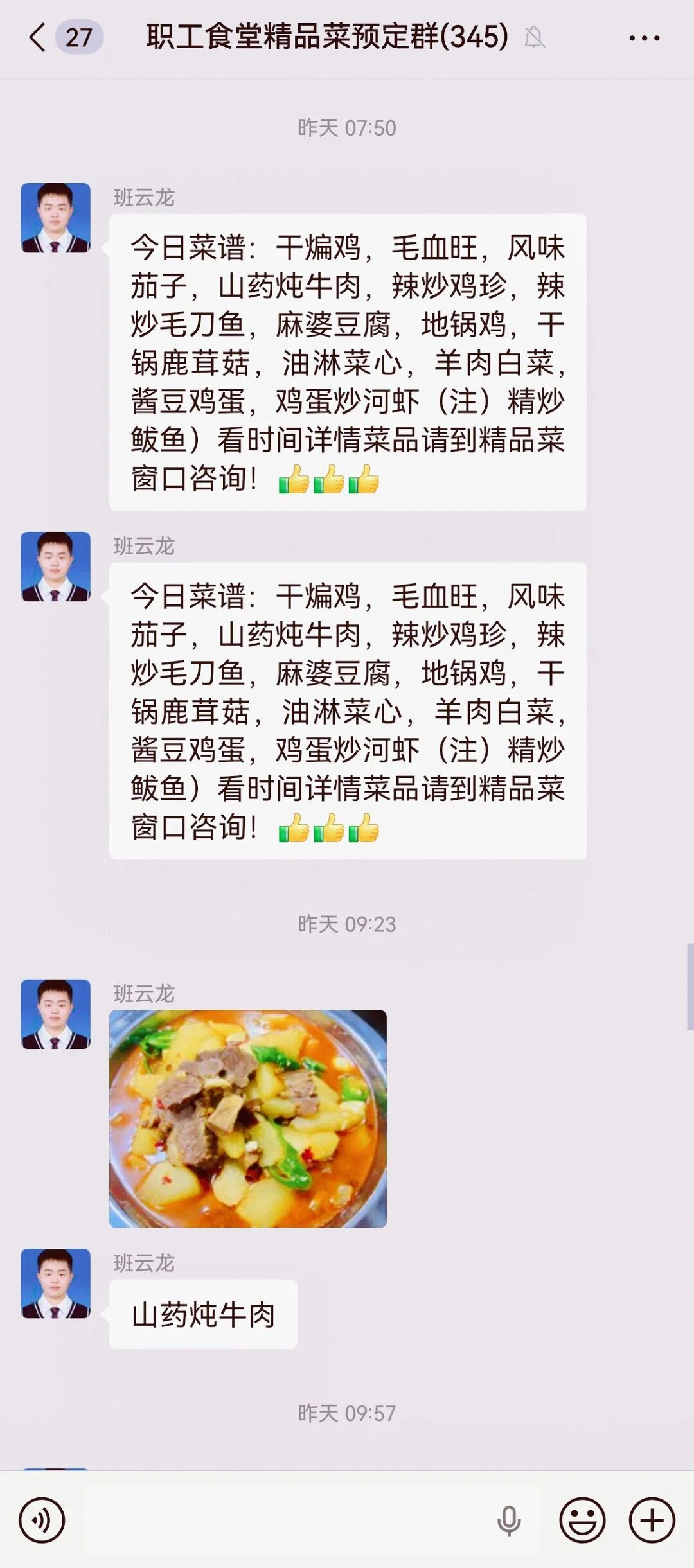Open the group chat overflow menu
The height and width of the screenshot is (1568, 694).
point(644,39)
